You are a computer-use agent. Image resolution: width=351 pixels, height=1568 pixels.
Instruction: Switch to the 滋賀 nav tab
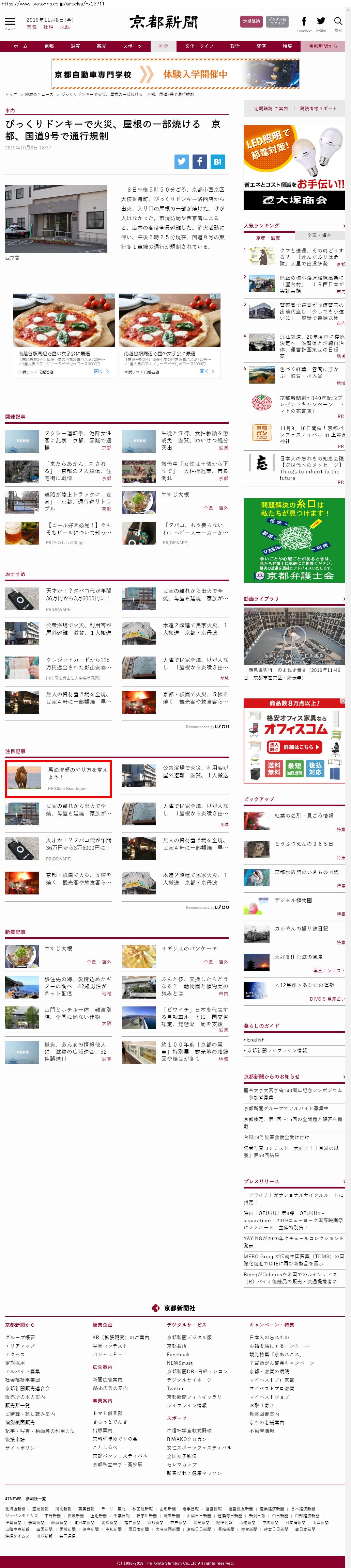[75, 46]
